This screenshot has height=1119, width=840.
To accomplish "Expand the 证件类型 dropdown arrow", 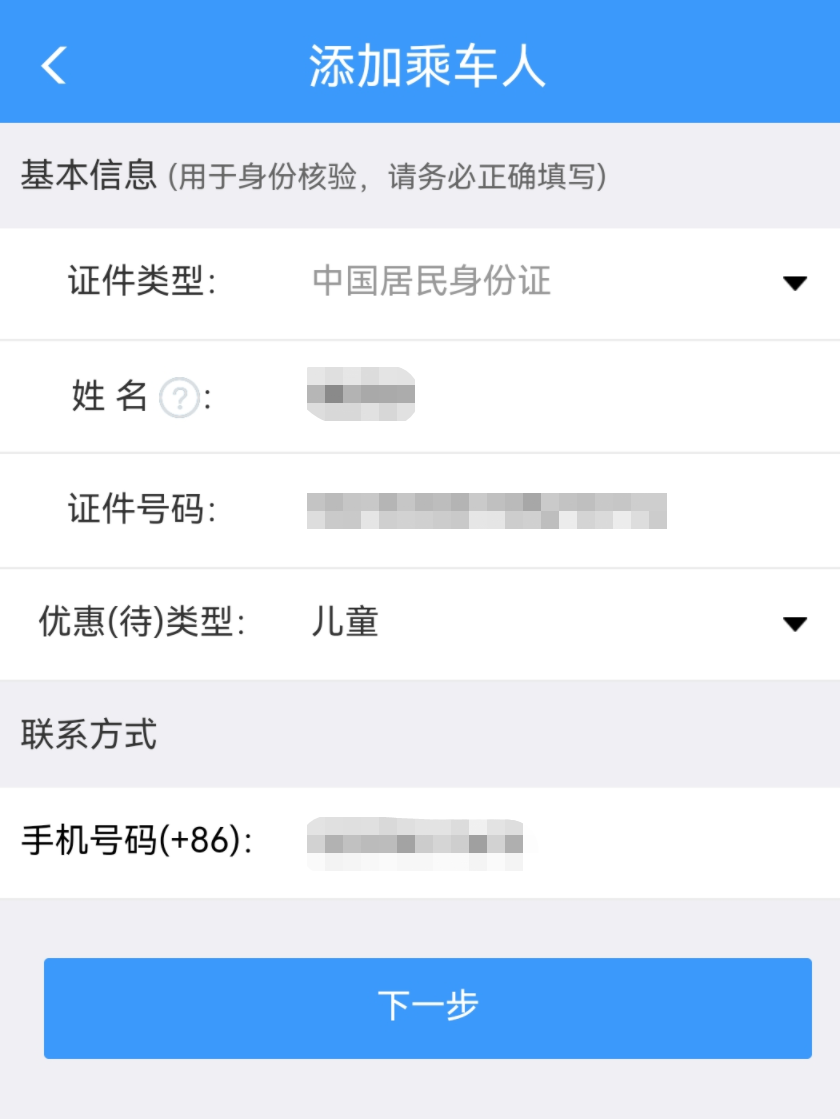I will 793,282.
